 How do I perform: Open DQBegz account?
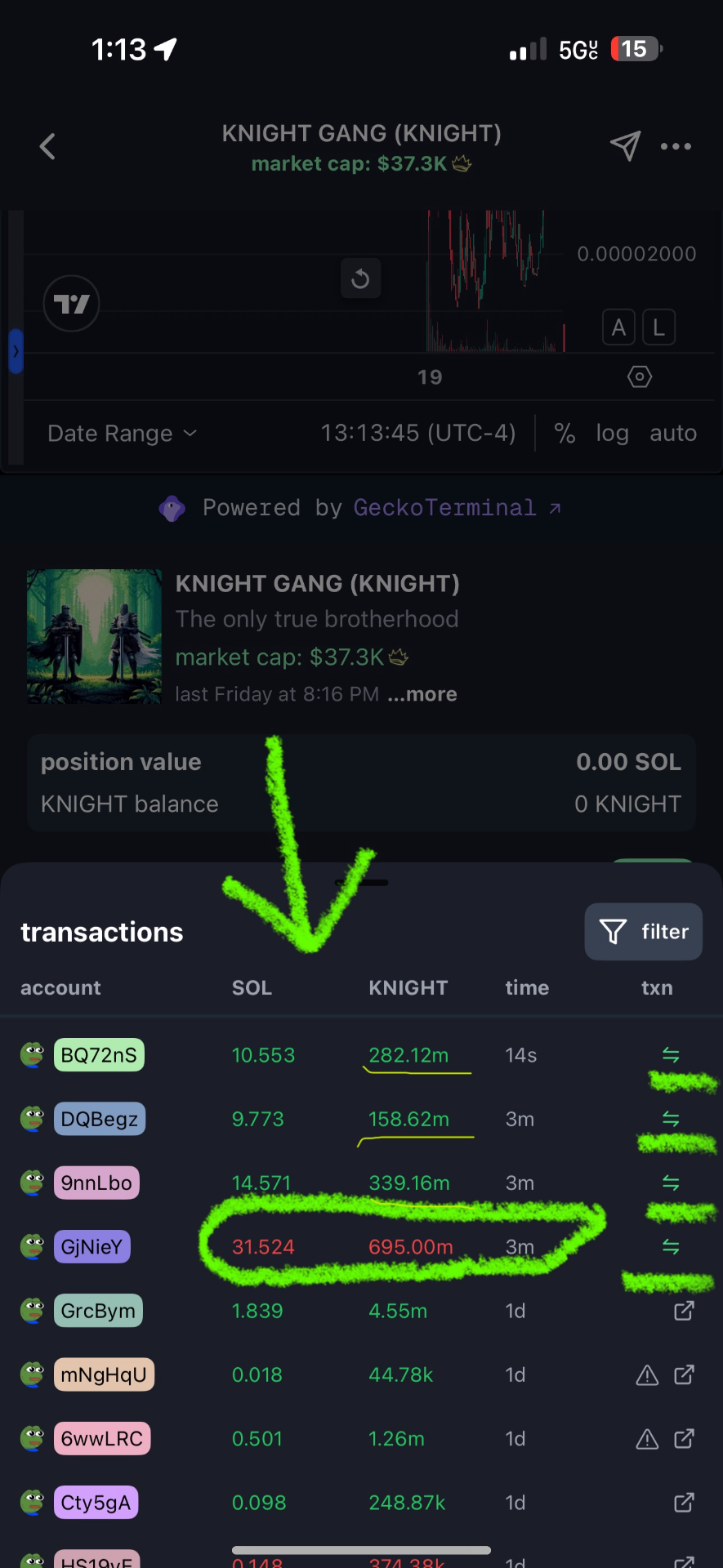(99, 1119)
